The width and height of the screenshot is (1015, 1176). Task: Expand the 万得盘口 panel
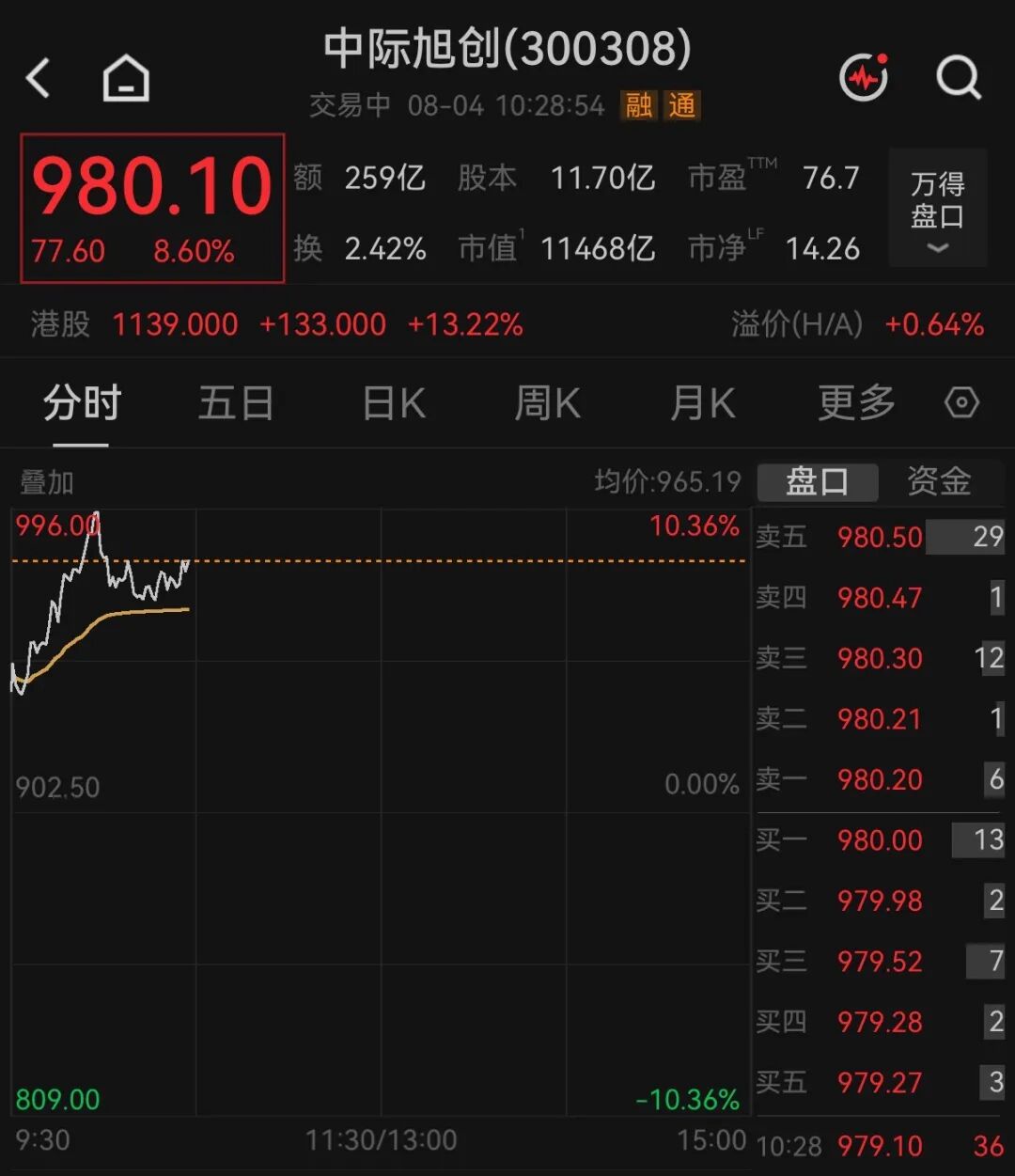tap(937, 208)
